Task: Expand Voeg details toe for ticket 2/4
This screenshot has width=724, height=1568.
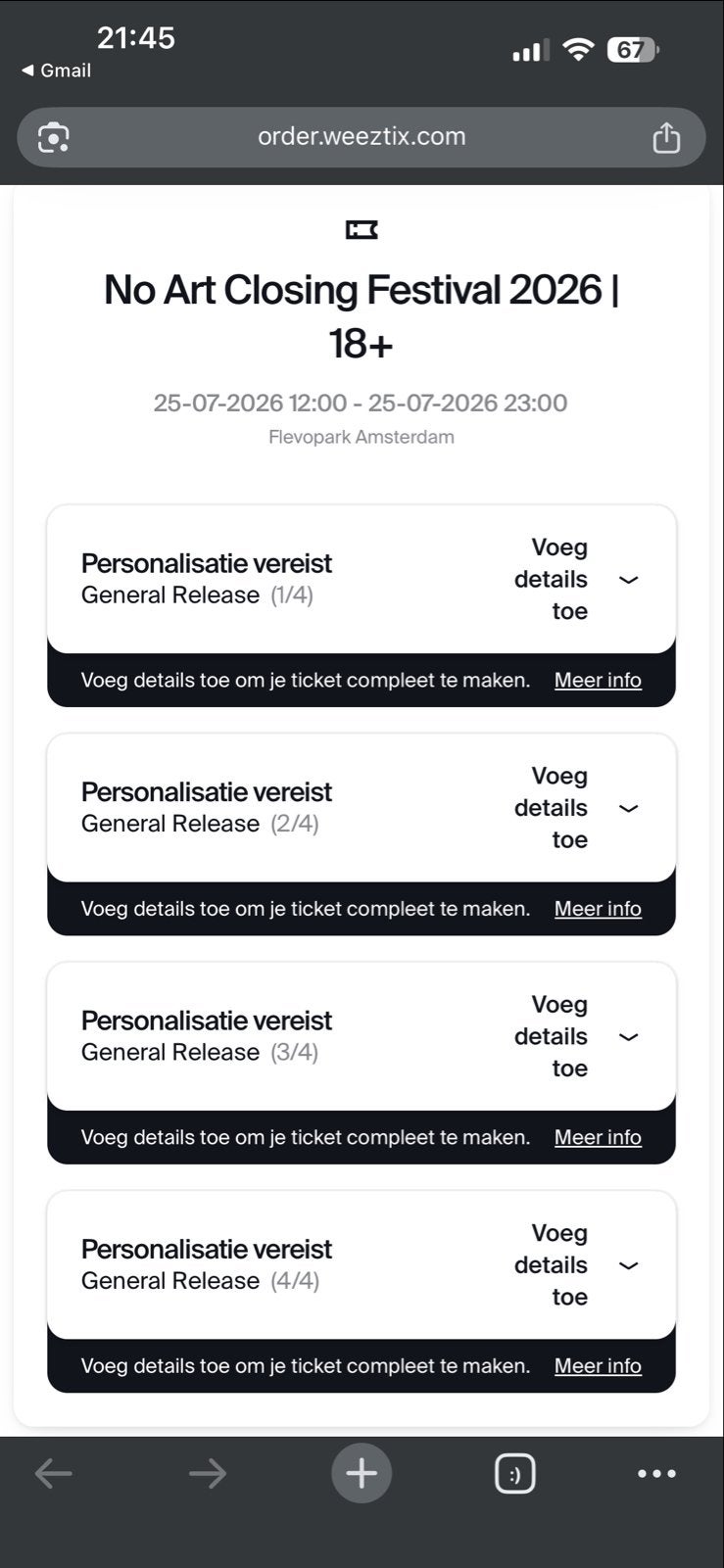Action: (x=576, y=808)
